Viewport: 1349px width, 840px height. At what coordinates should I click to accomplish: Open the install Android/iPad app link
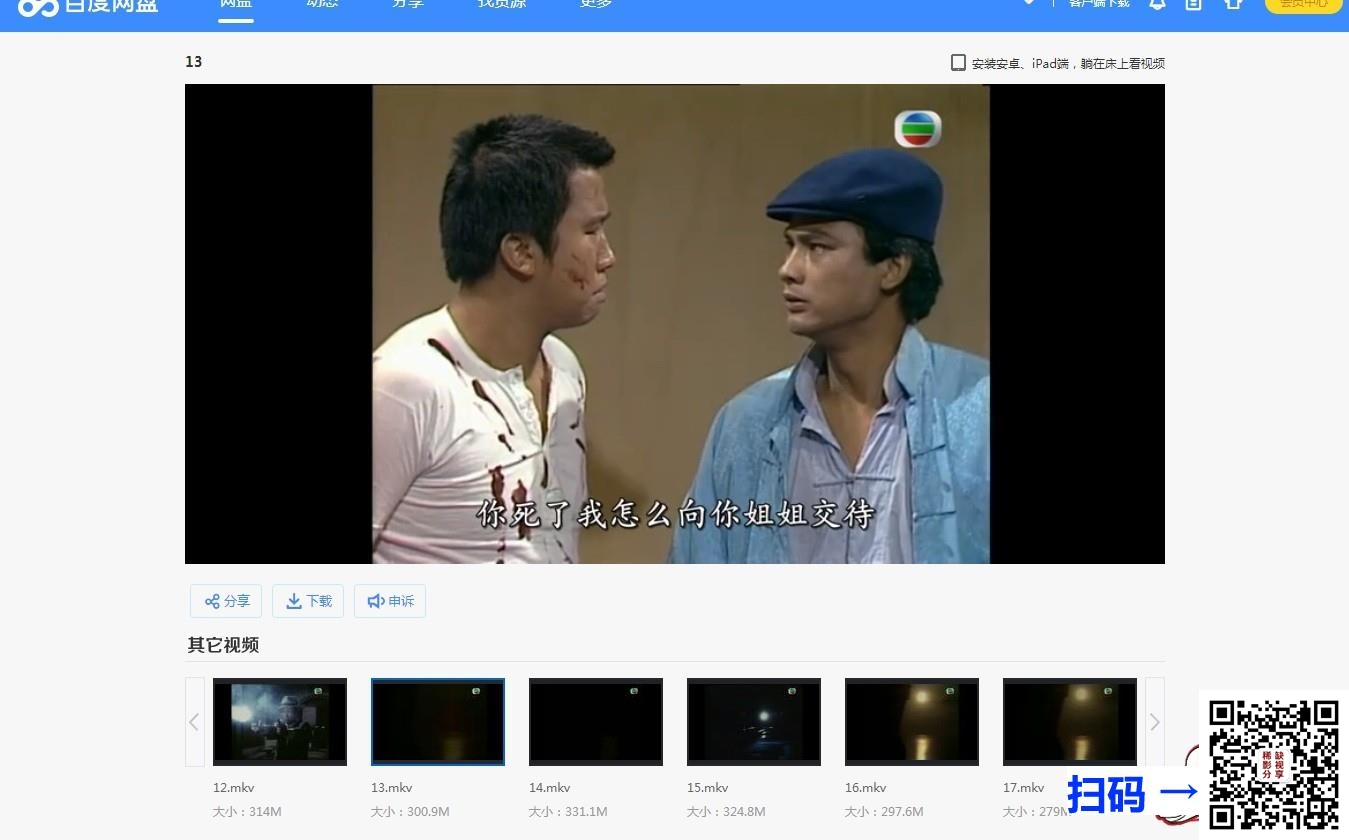[1058, 63]
